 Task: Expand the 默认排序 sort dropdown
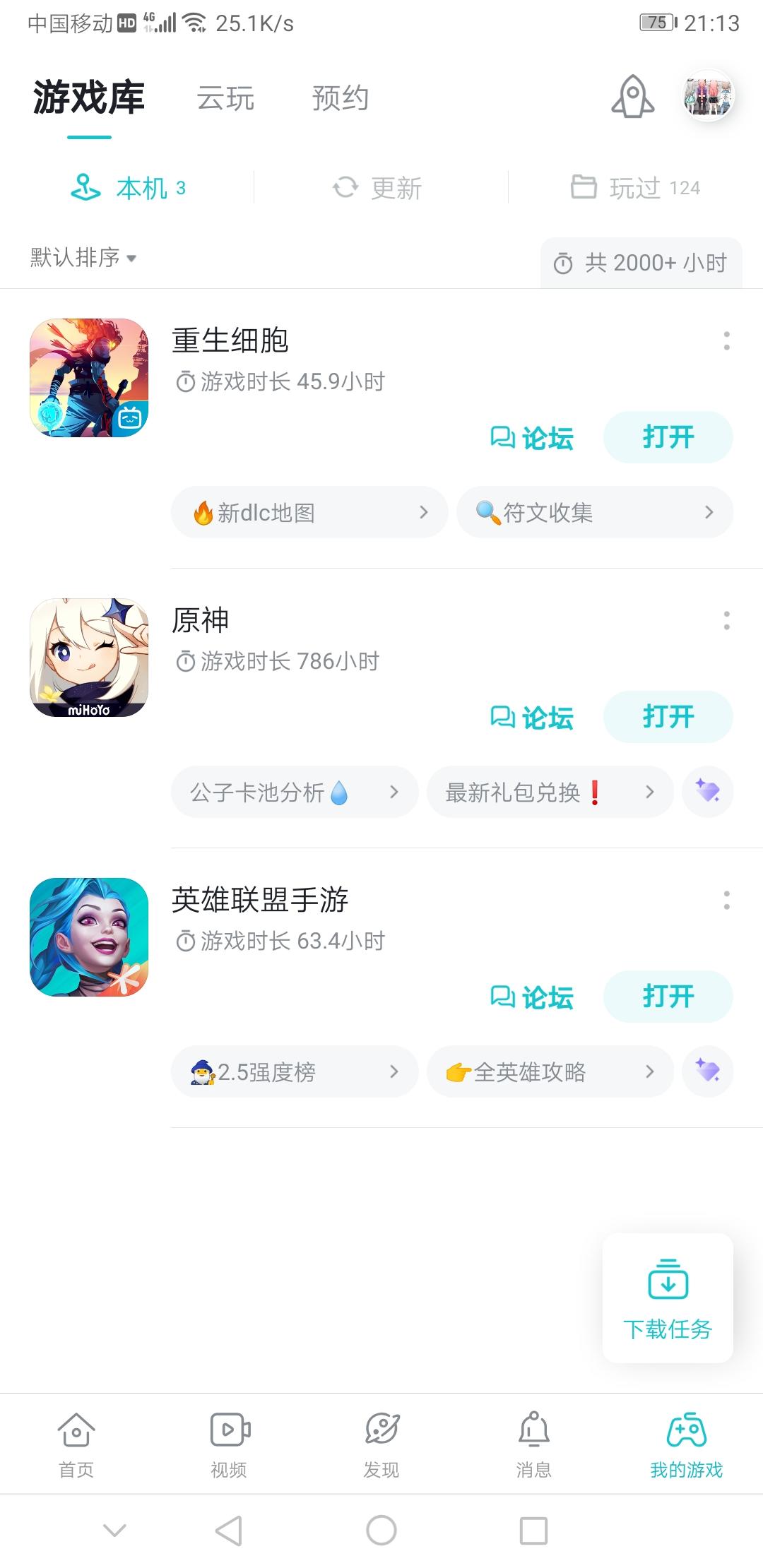pos(83,258)
